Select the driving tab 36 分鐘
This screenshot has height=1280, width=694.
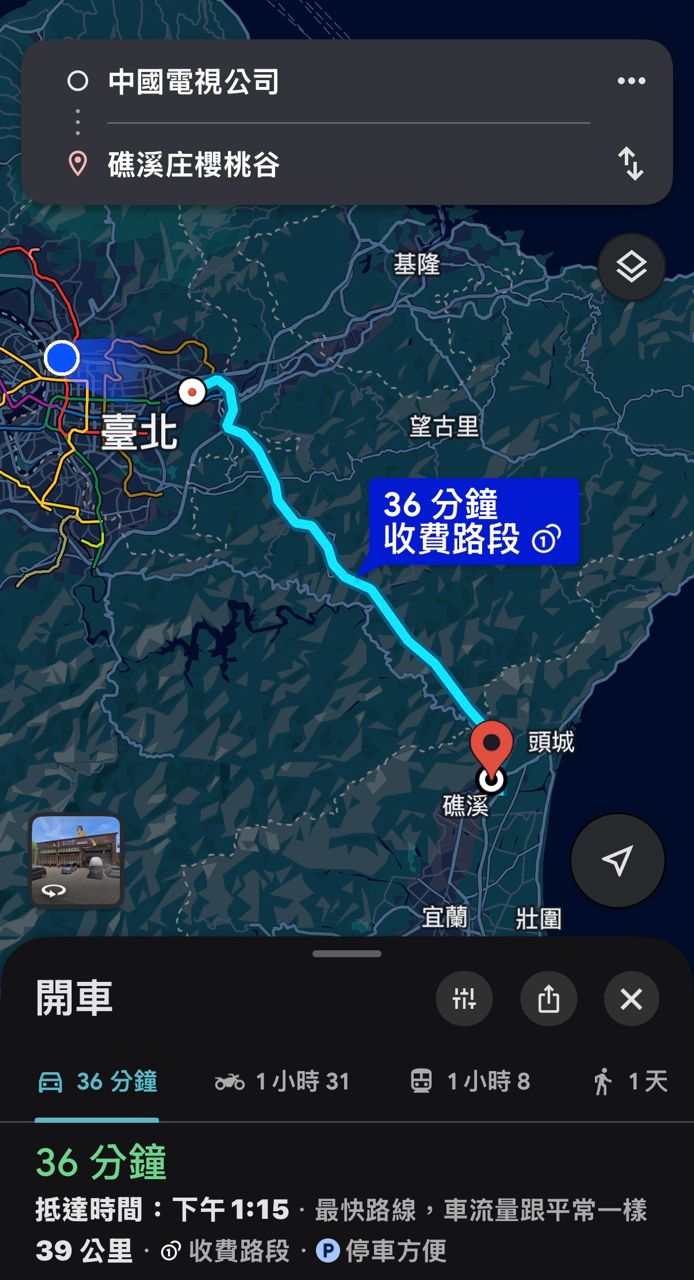point(98,1081)
